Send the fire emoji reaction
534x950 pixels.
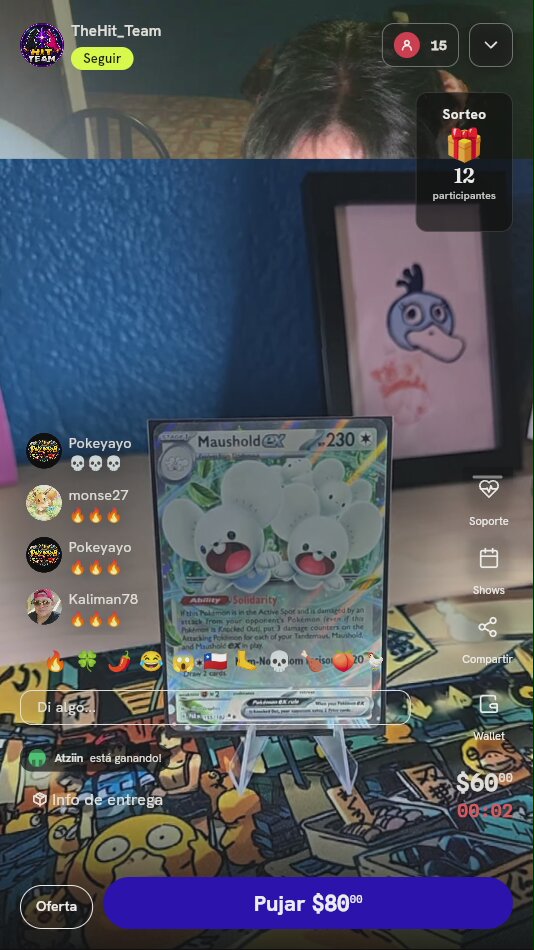55,661
